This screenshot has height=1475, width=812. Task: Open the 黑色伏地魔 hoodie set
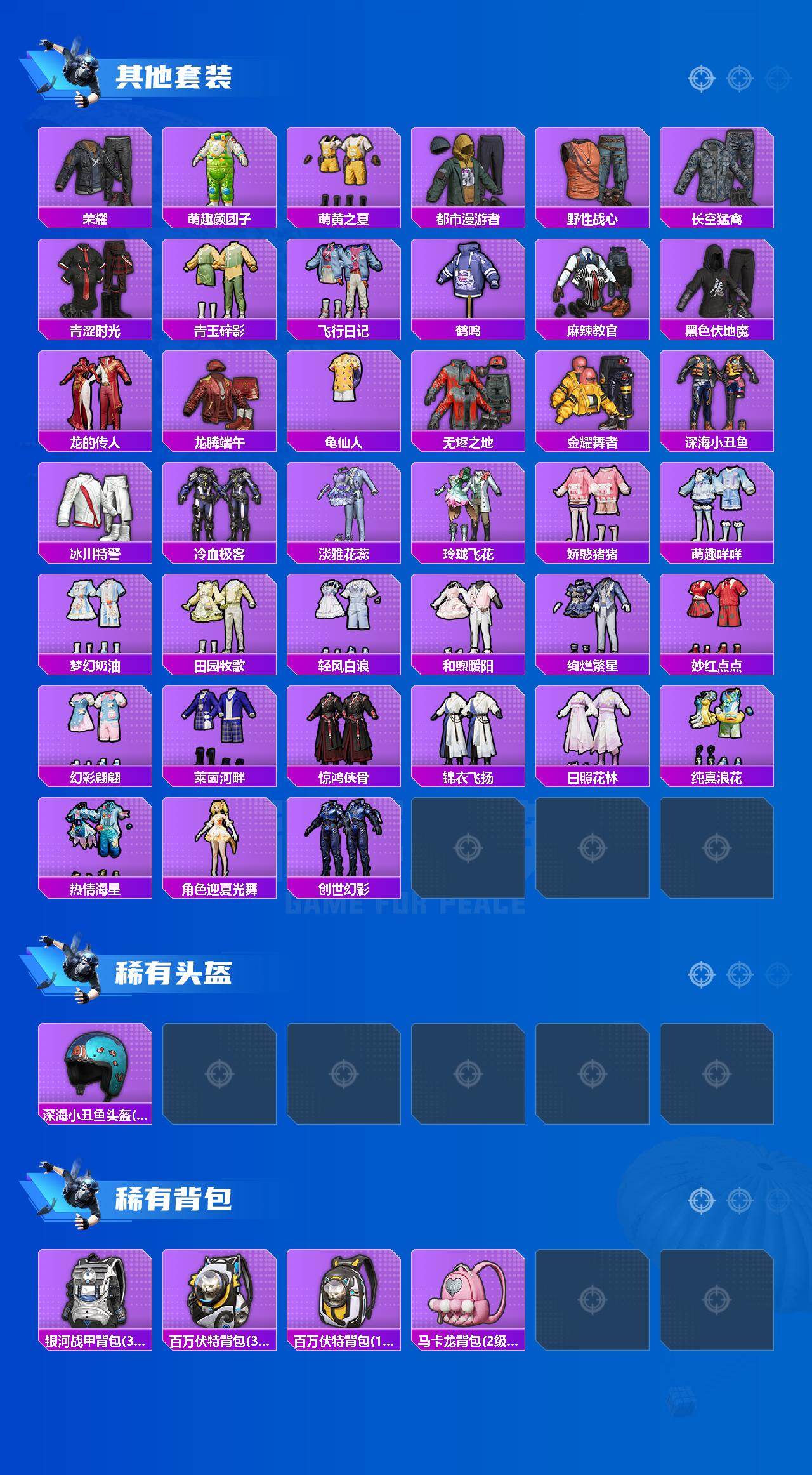point(717,286)
